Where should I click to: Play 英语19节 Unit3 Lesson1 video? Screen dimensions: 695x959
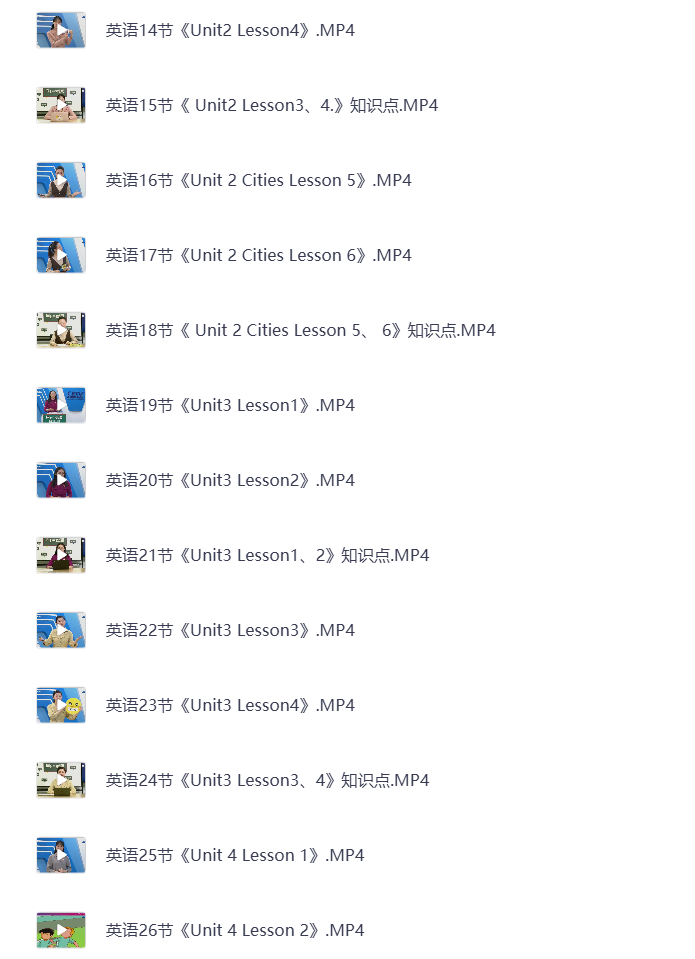230,406
